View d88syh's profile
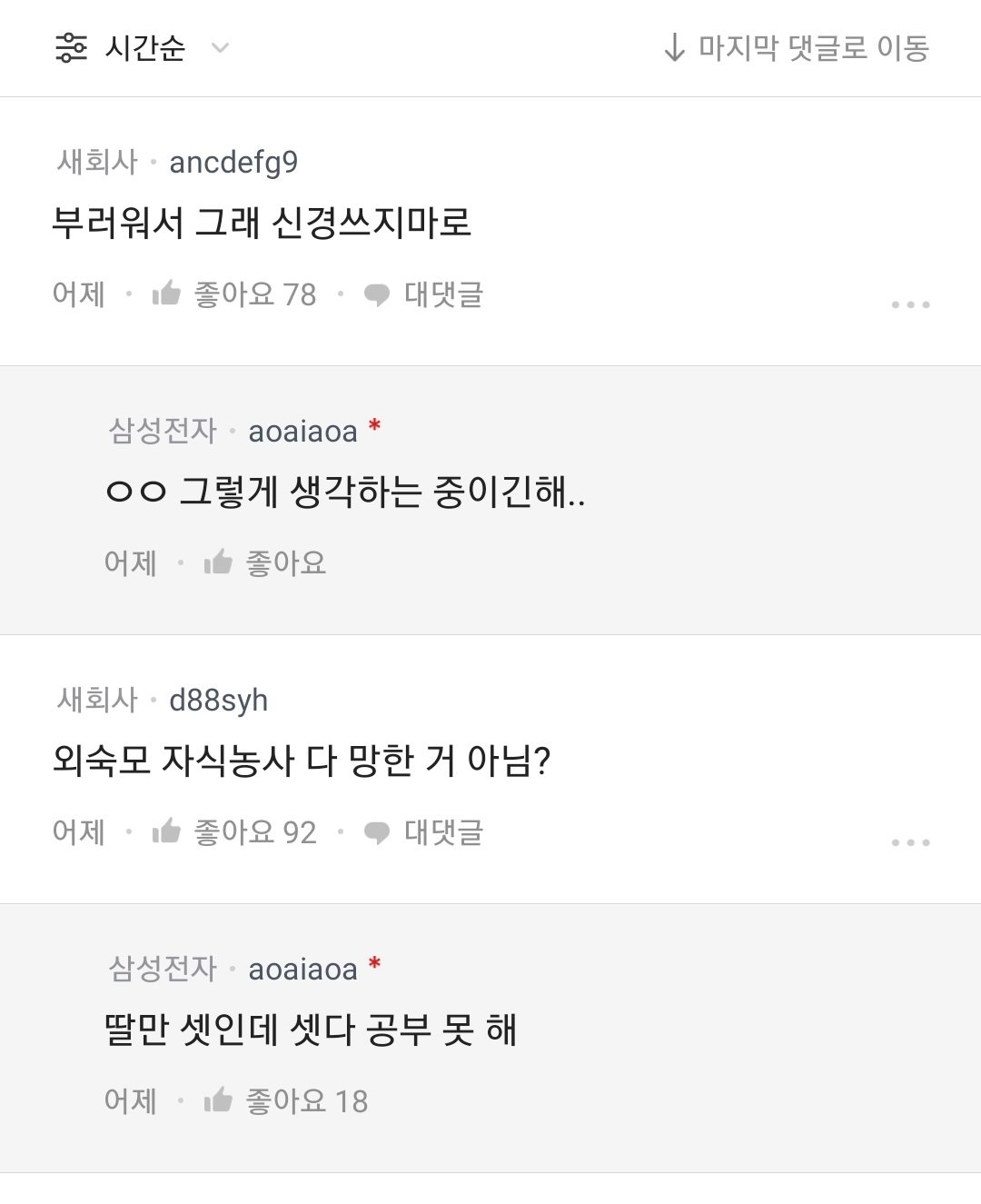Screen dimensions: 981x1204 tap(218, 701)
